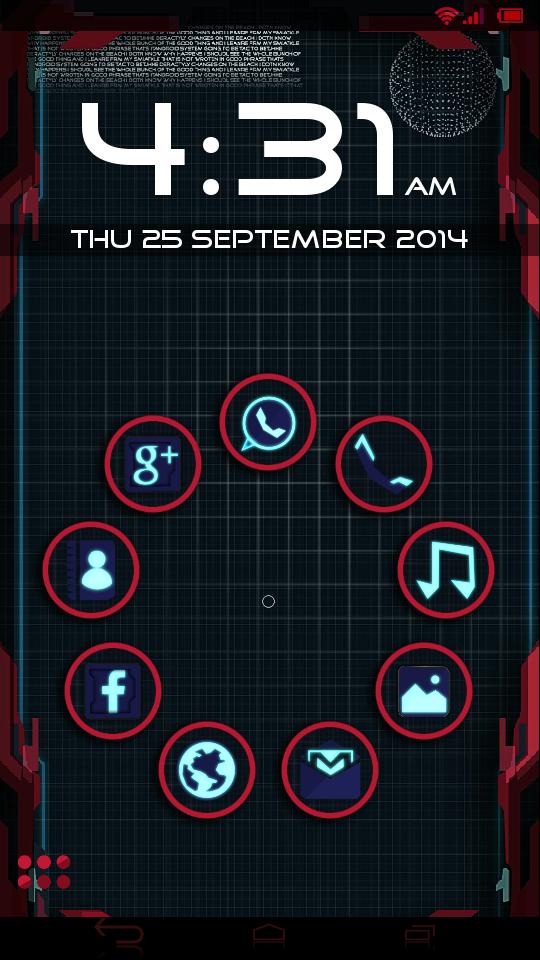Open the Facebook app
Viewport: 540px width, 960px height.
113,691
